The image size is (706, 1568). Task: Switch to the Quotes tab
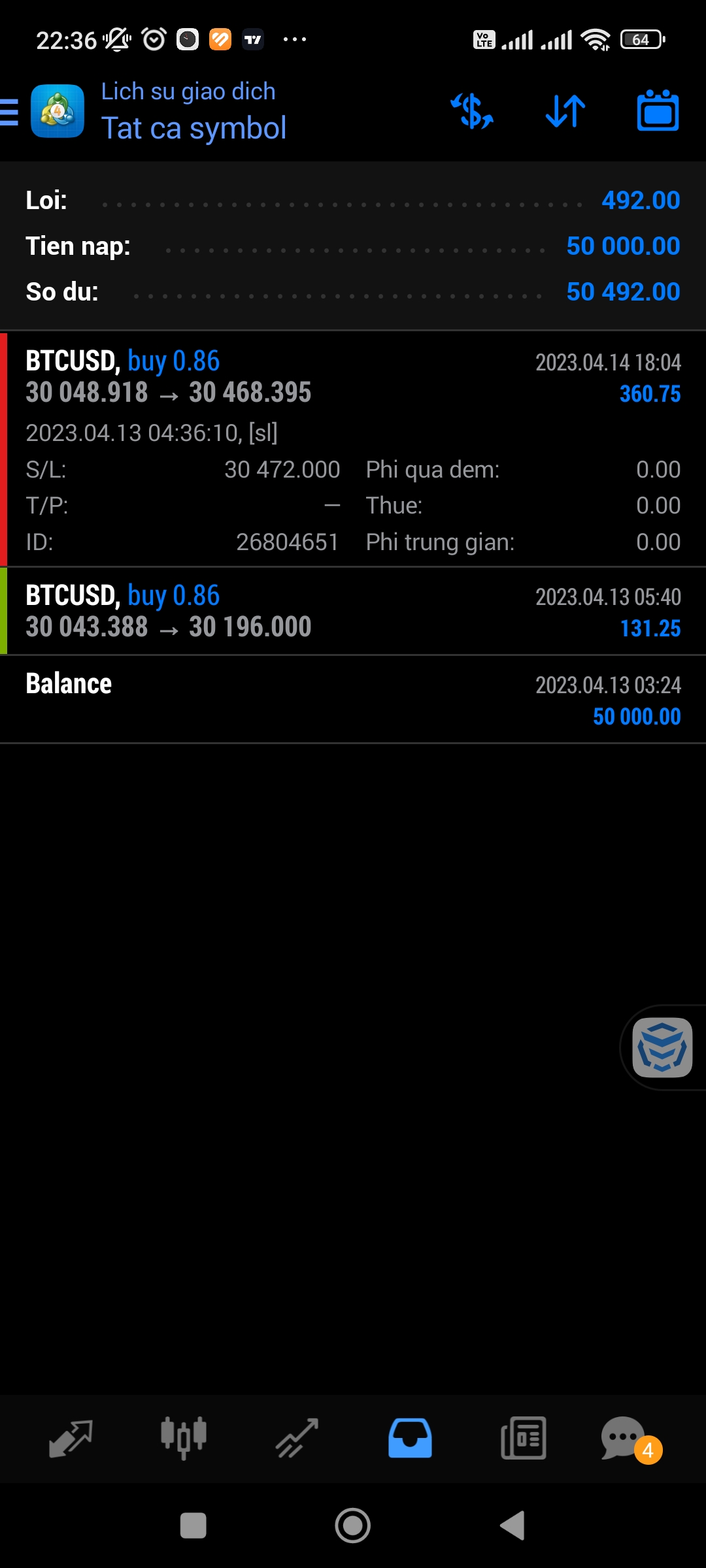tap(71, 1439)
